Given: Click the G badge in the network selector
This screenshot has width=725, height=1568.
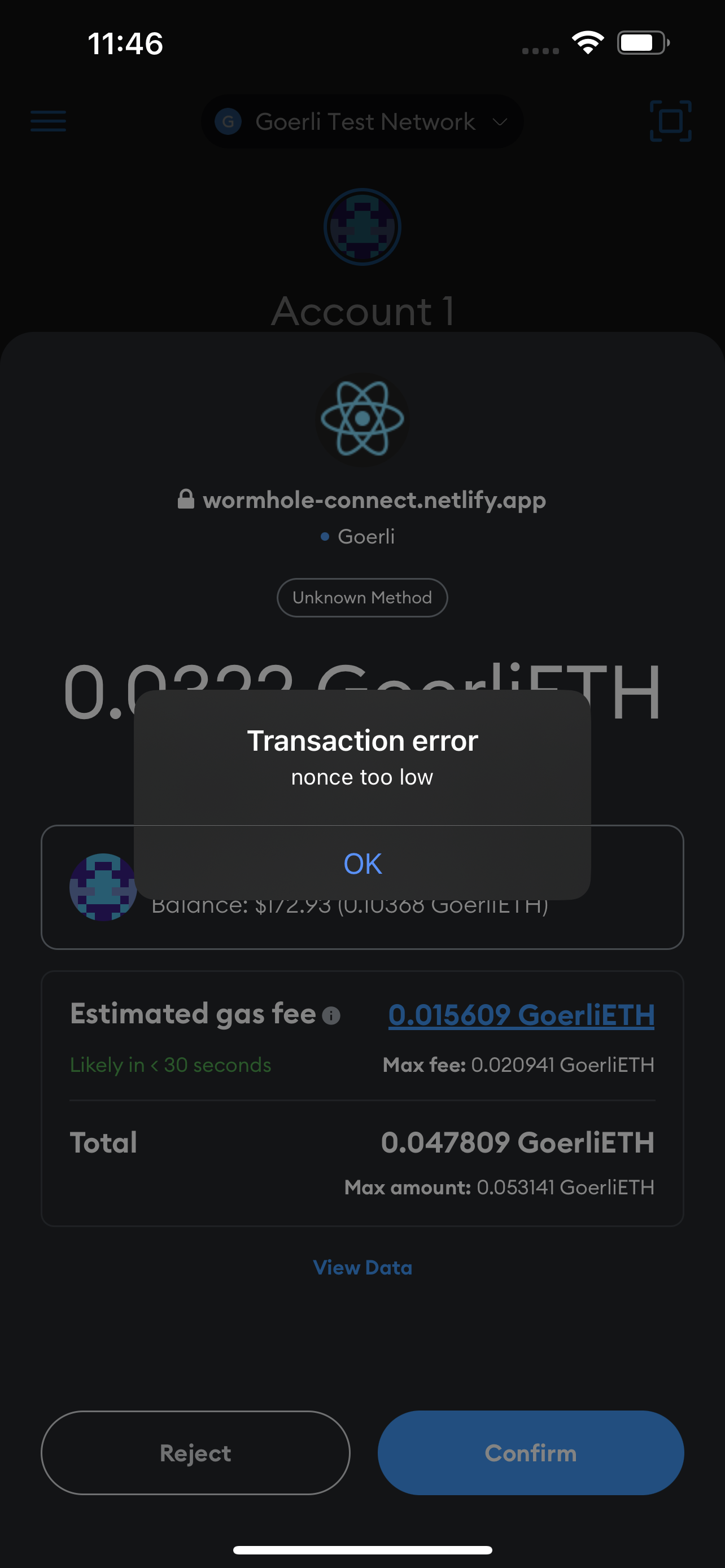Looking at the screenshot, I should 228,121.
